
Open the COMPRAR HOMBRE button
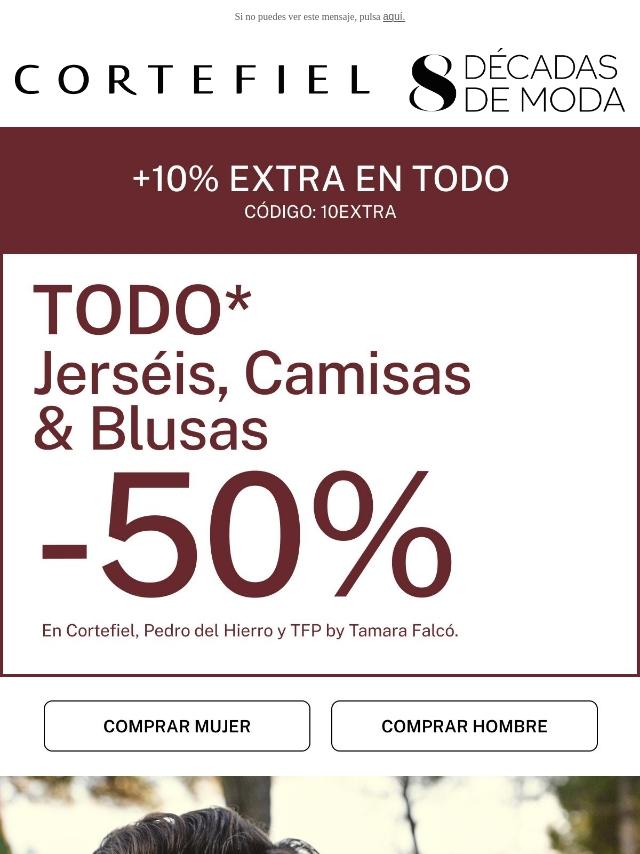[464, 726]
